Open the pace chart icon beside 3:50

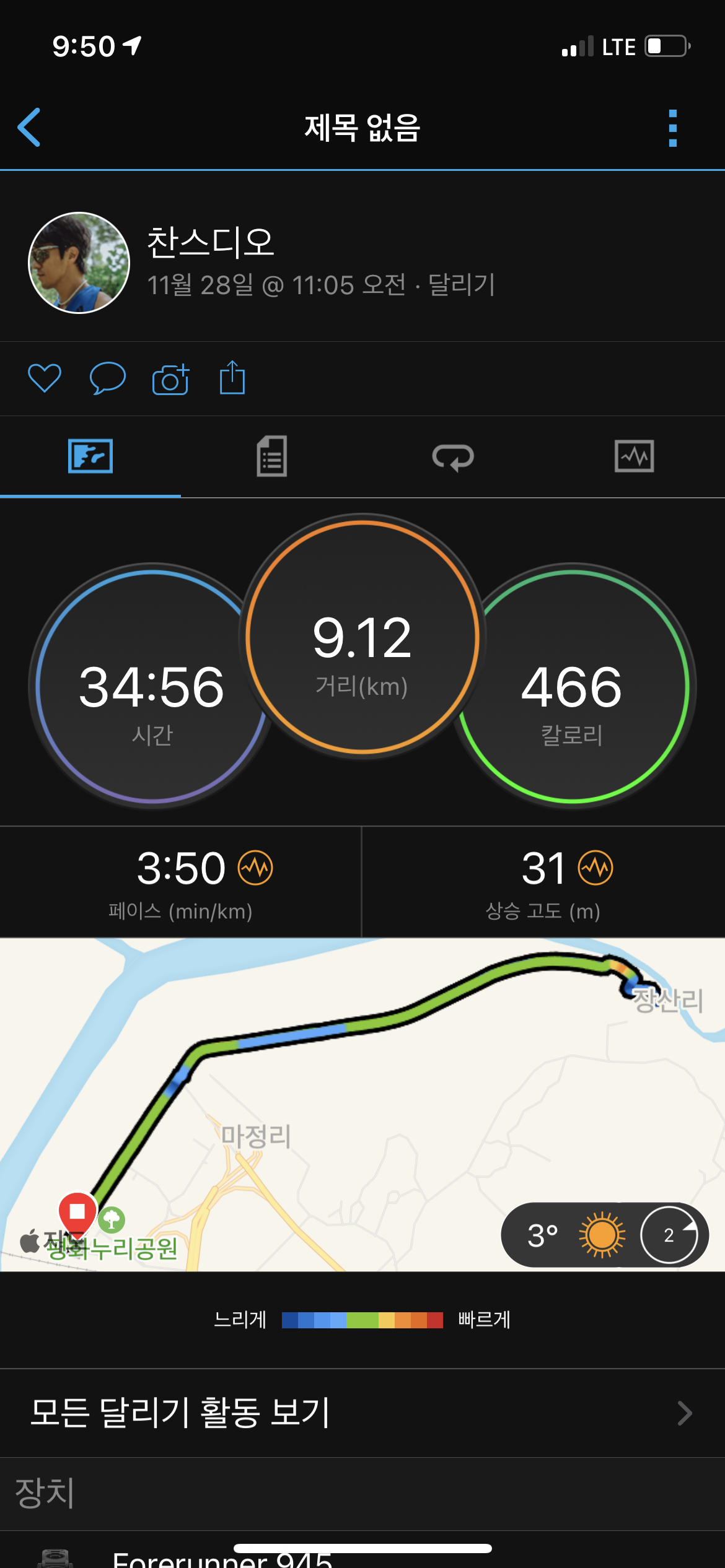255,868
